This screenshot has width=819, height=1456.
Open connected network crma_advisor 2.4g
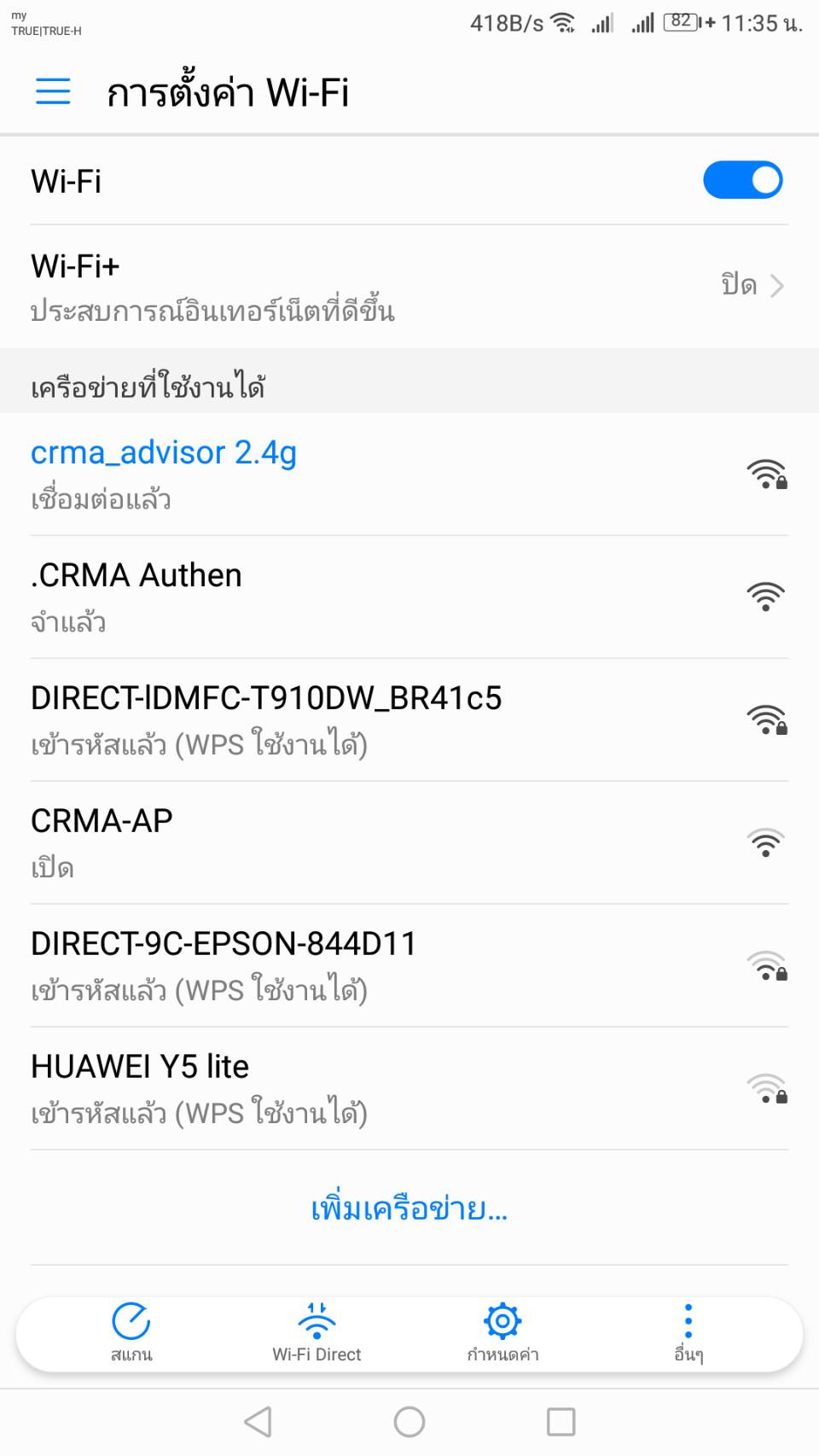pos(409,475)
